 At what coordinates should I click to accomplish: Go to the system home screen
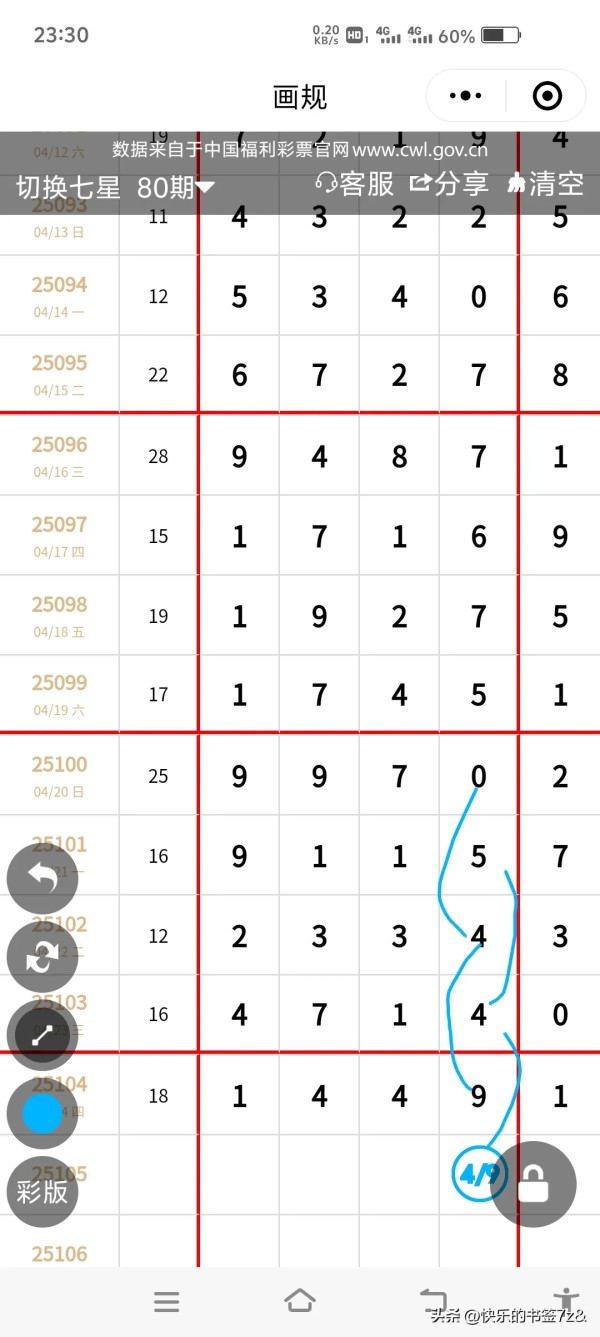coord(300,1301)
